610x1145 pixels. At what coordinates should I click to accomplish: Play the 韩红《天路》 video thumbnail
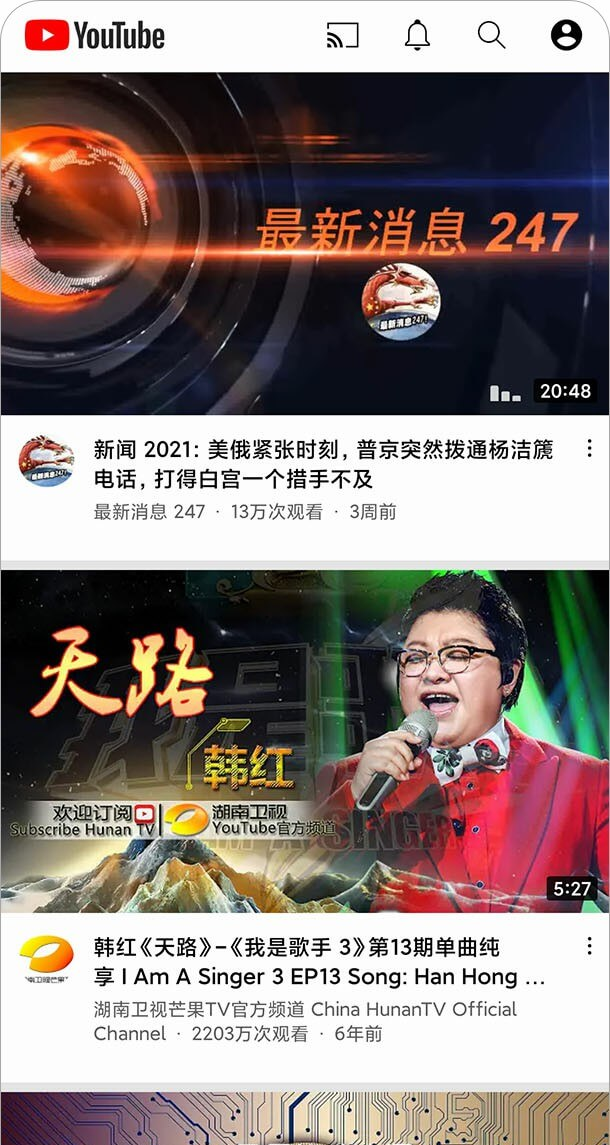[305, 741]
